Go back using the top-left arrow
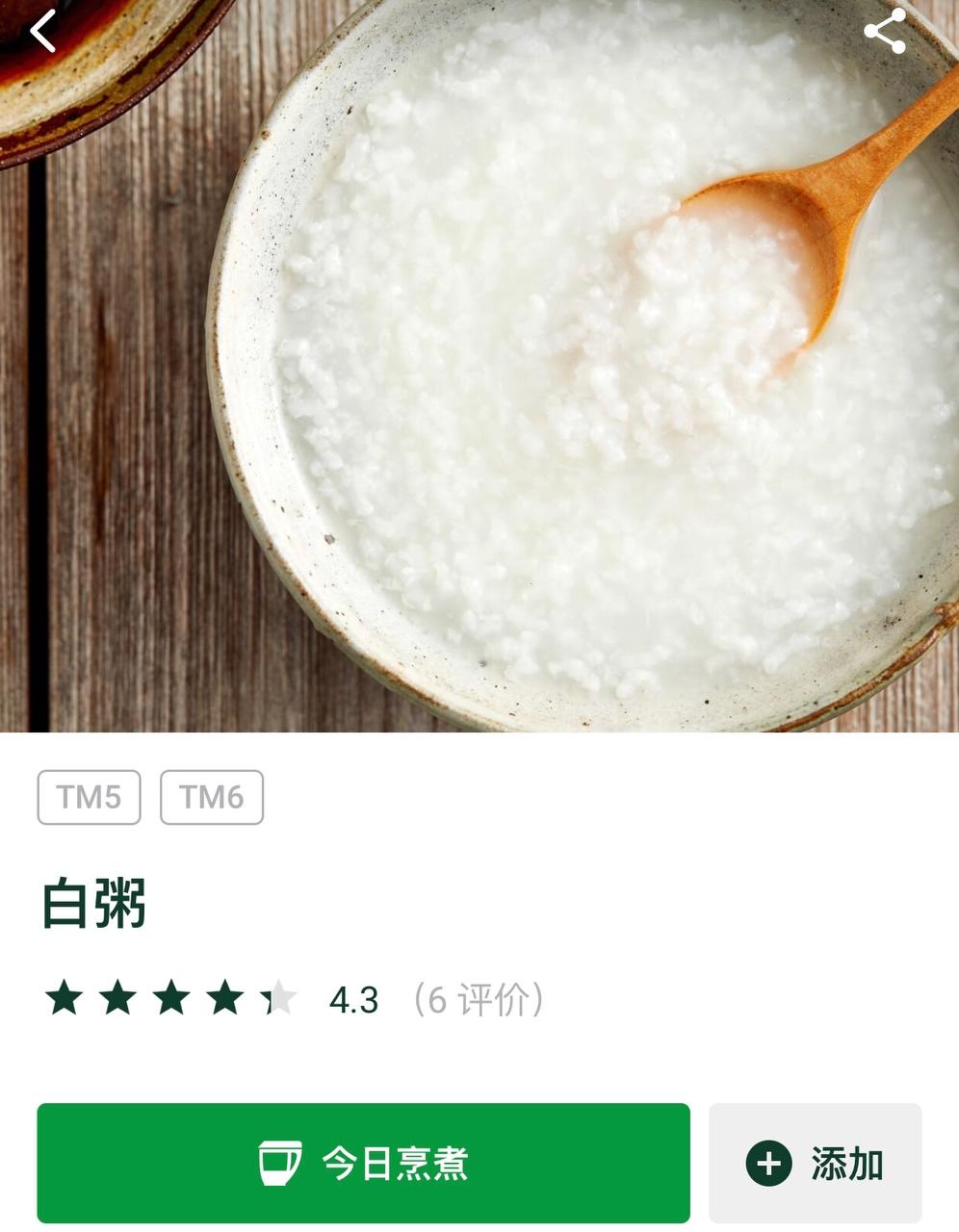Viewport: 959px width, 1232px height. (43, 31)
